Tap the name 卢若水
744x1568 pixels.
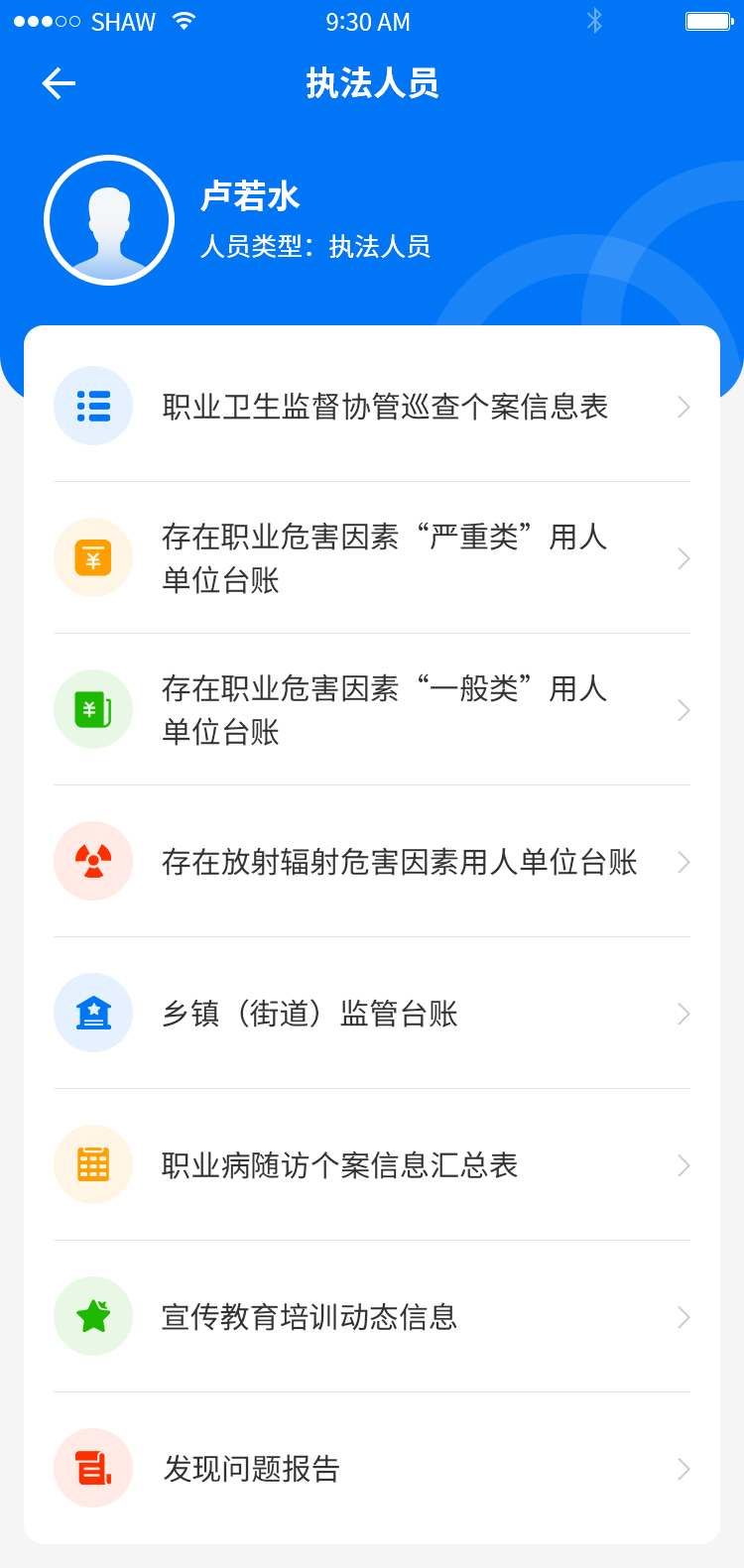(x=250, y=196)
